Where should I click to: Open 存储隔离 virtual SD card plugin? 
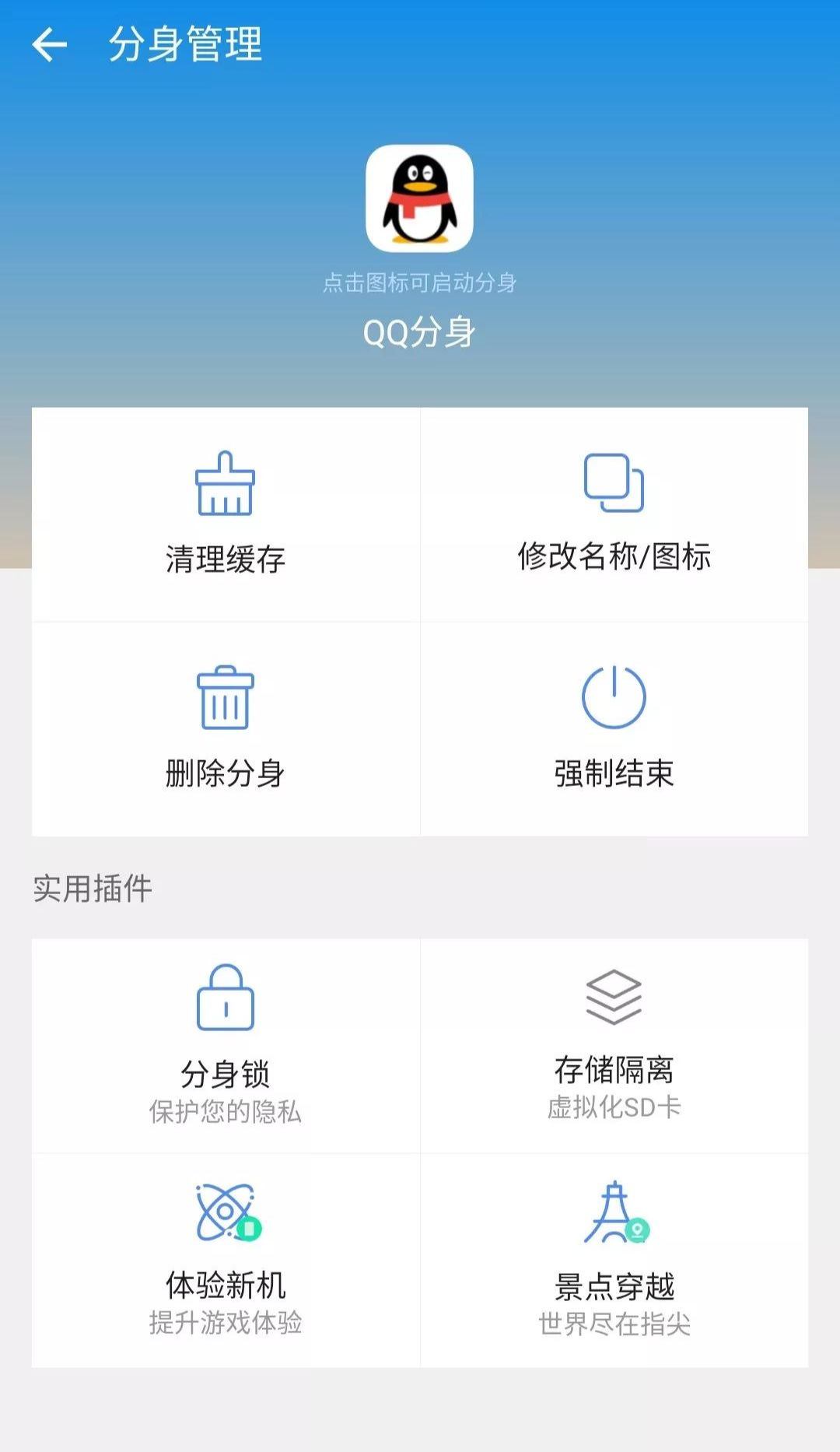coord(614,1046)
